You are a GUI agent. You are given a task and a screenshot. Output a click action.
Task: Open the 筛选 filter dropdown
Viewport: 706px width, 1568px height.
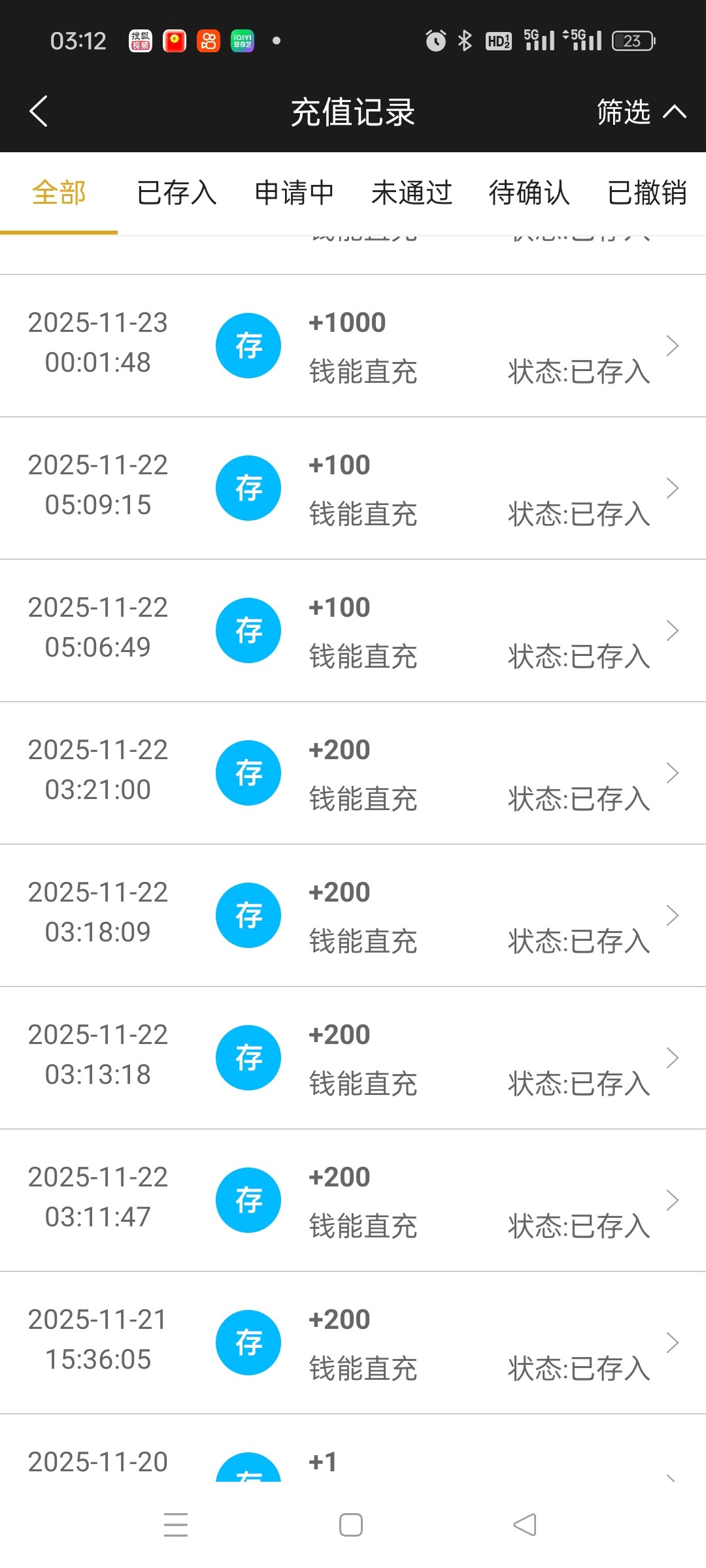coord(641,112)
